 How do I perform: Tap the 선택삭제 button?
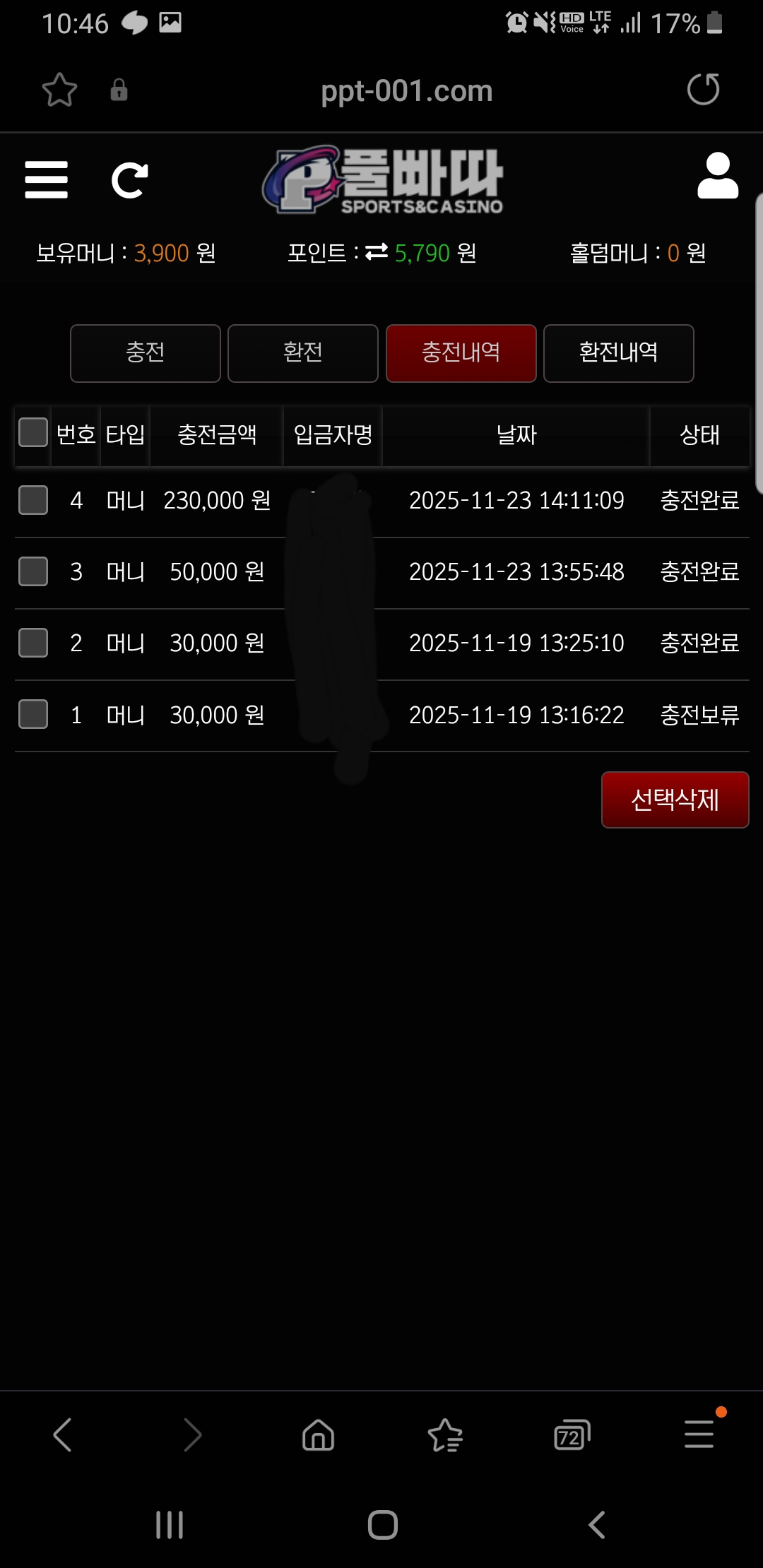(675, 800)
